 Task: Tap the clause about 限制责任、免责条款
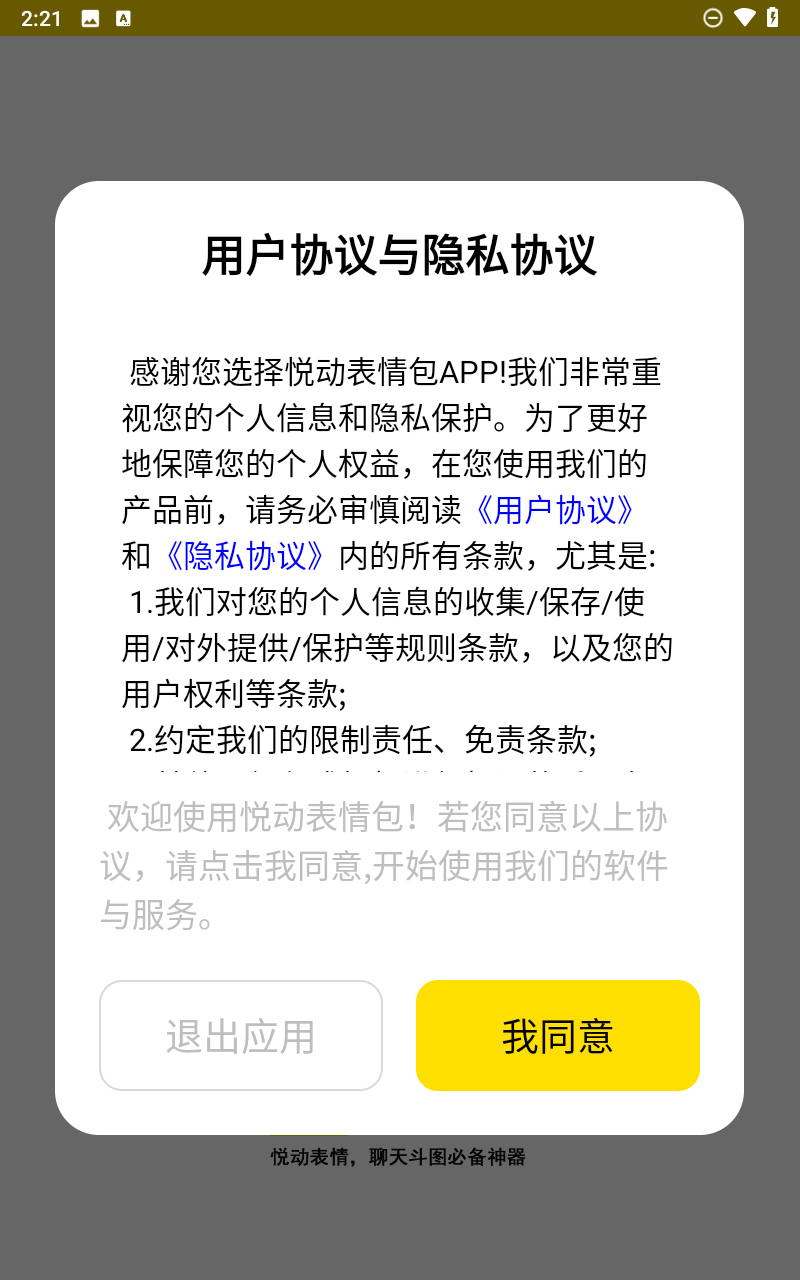400,742
